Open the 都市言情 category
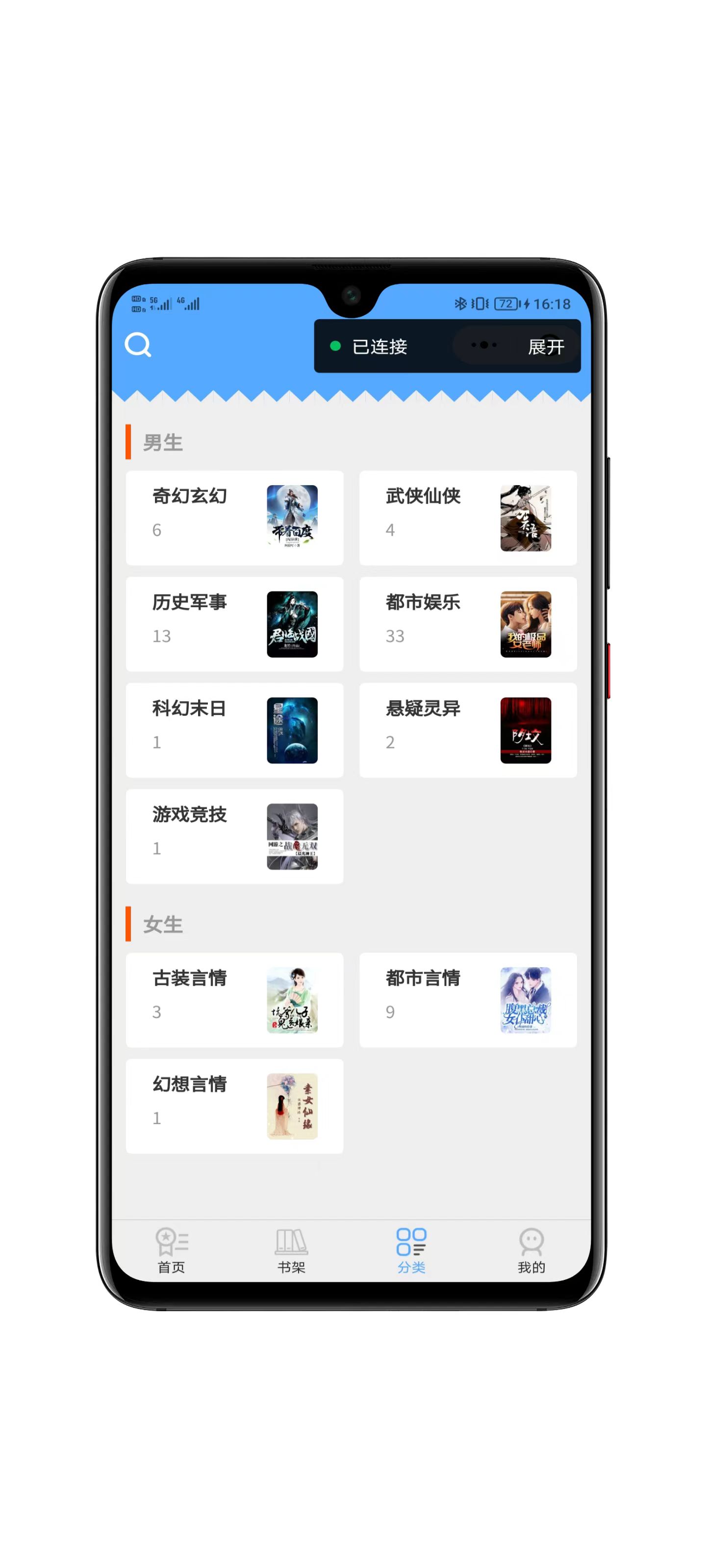This screenshot has width=706, height=1568. [467, 1000]
